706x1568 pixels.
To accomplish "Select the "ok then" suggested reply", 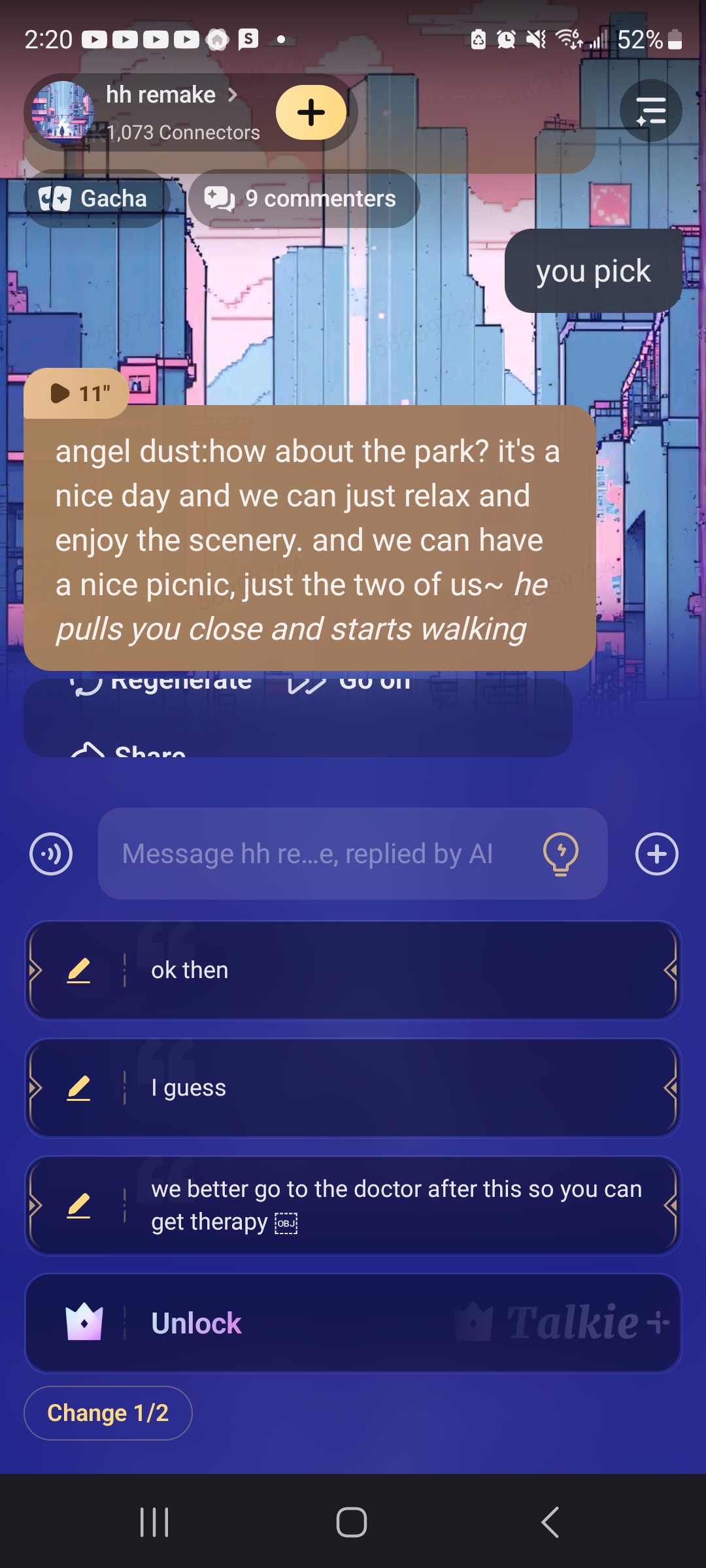I will (392, 970).
